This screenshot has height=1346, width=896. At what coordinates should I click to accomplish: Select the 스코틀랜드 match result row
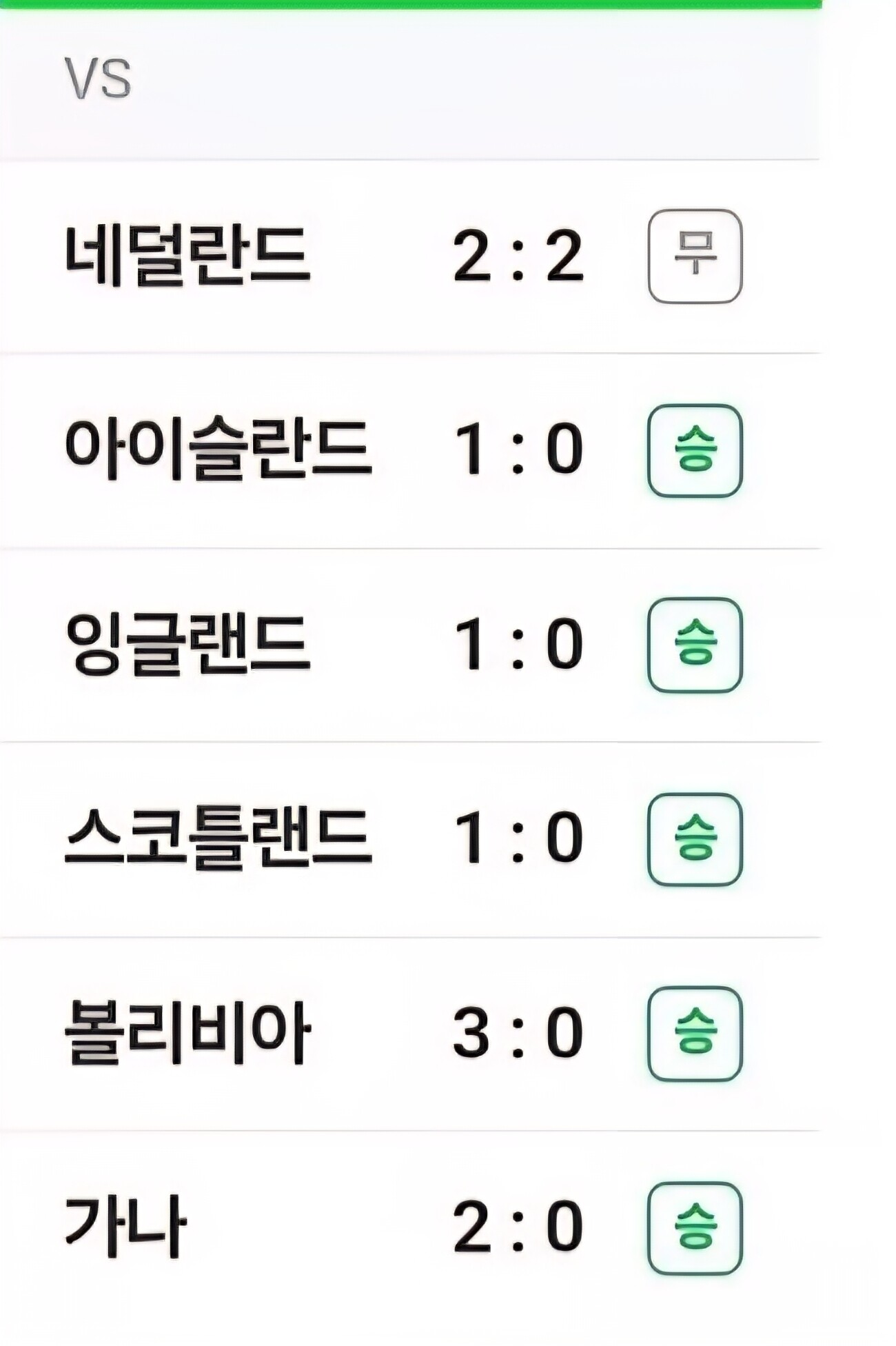[410, 840]
